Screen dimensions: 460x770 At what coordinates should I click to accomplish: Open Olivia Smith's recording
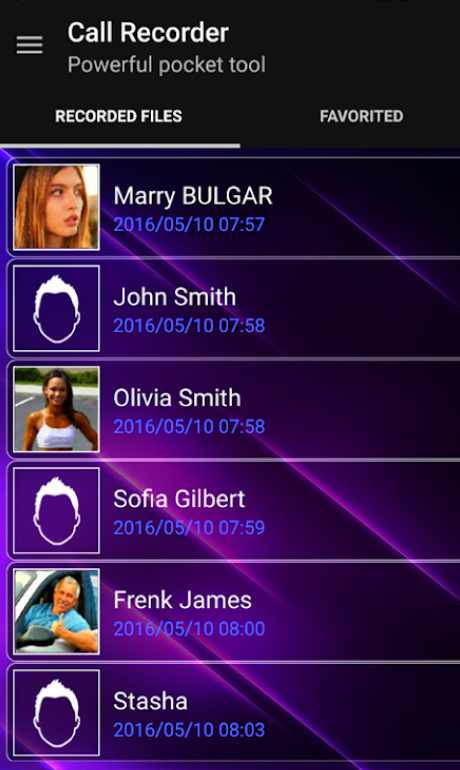(x=234, y=410)
